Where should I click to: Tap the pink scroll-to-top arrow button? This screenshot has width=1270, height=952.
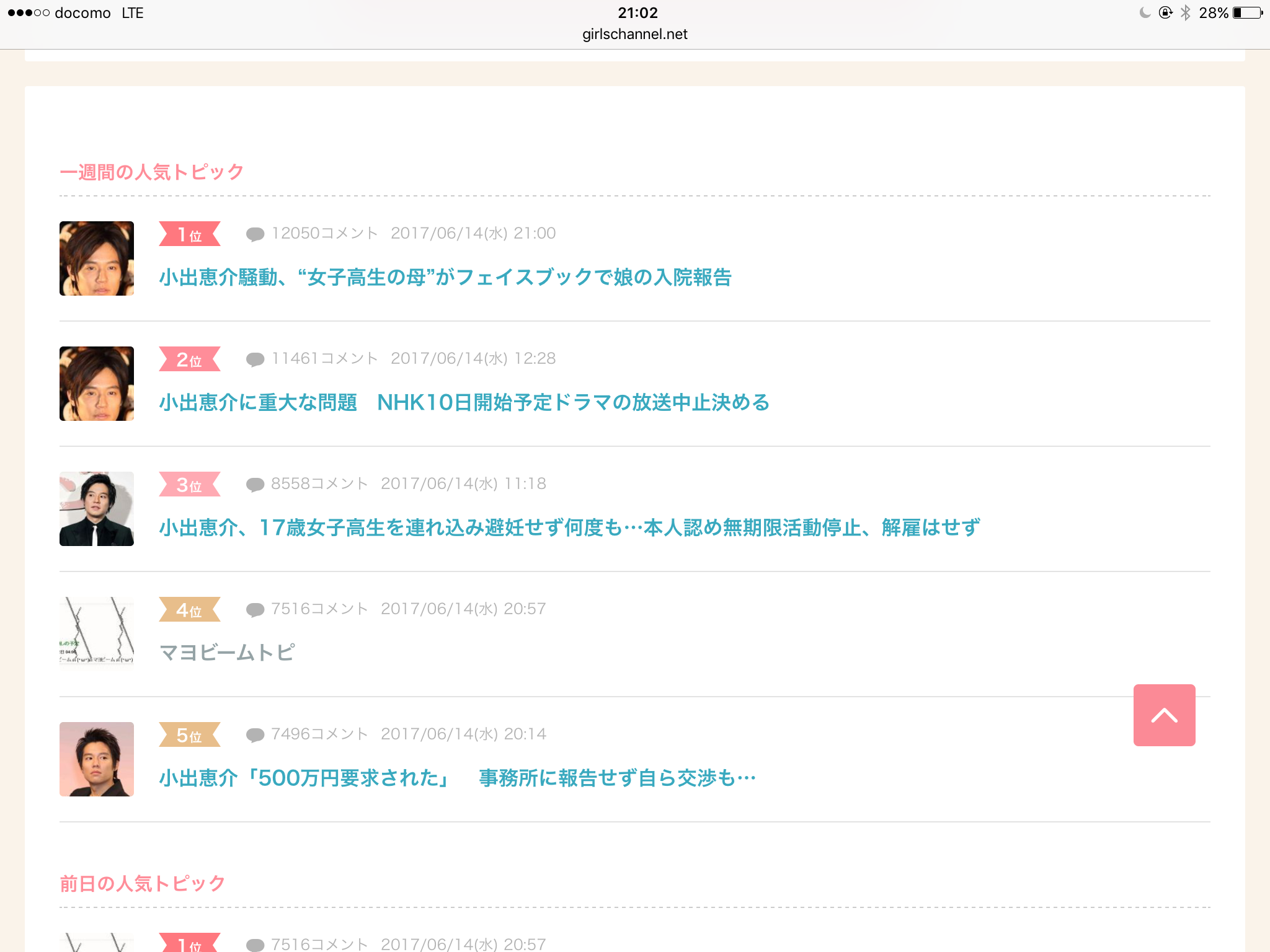click(1164, 715)
